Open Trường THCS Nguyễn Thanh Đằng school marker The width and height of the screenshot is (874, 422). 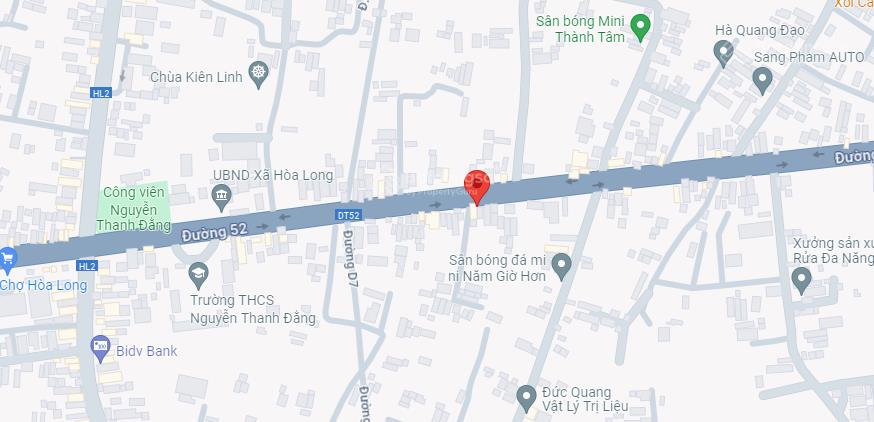197,273
